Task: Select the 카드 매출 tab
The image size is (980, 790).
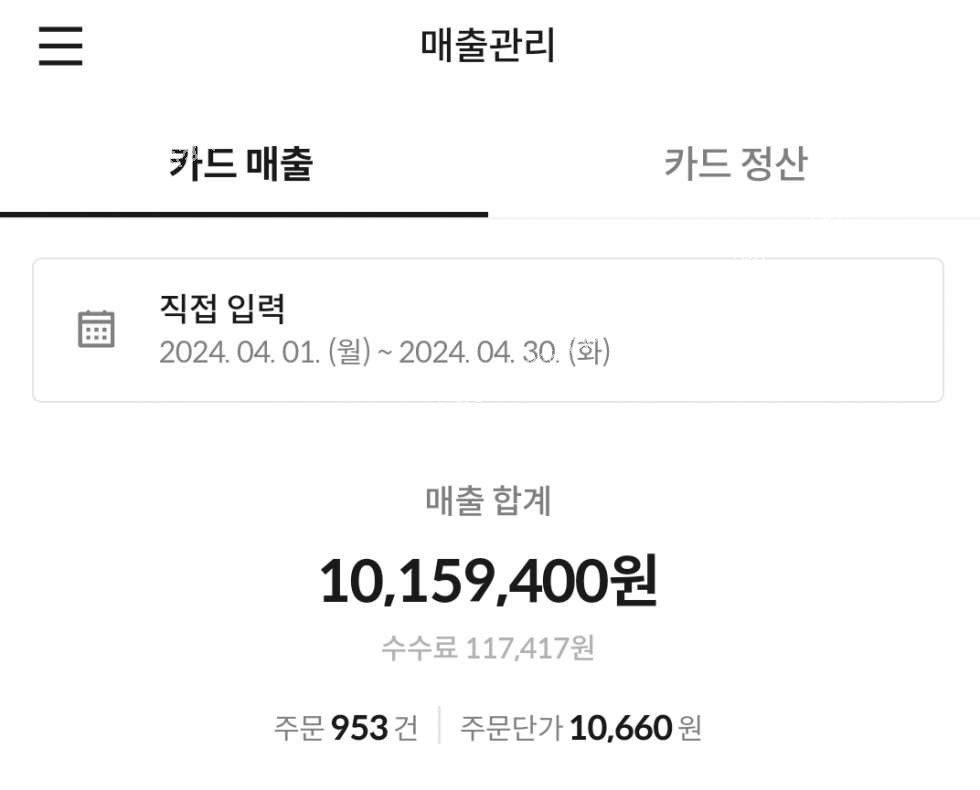Action: tap(242, 164)
